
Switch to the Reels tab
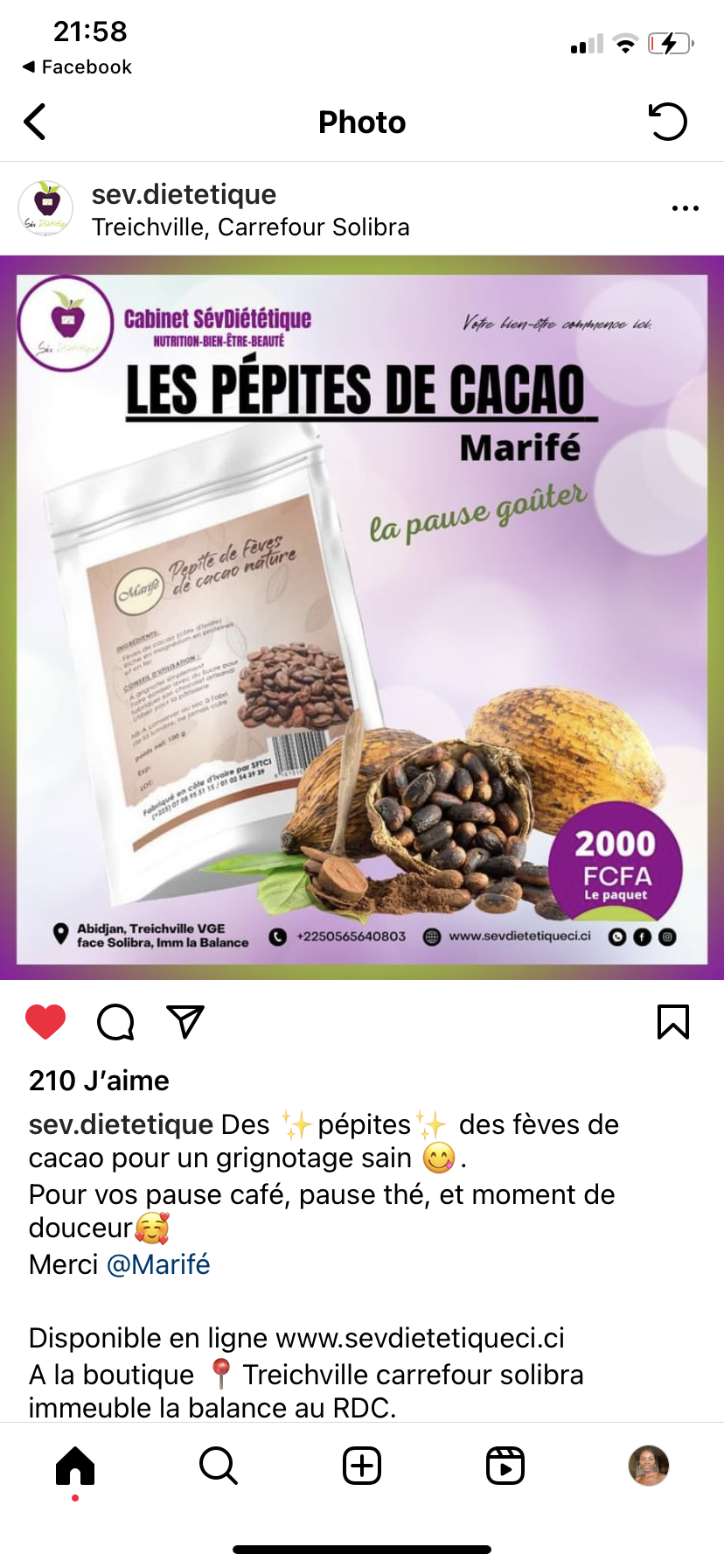505,1466
